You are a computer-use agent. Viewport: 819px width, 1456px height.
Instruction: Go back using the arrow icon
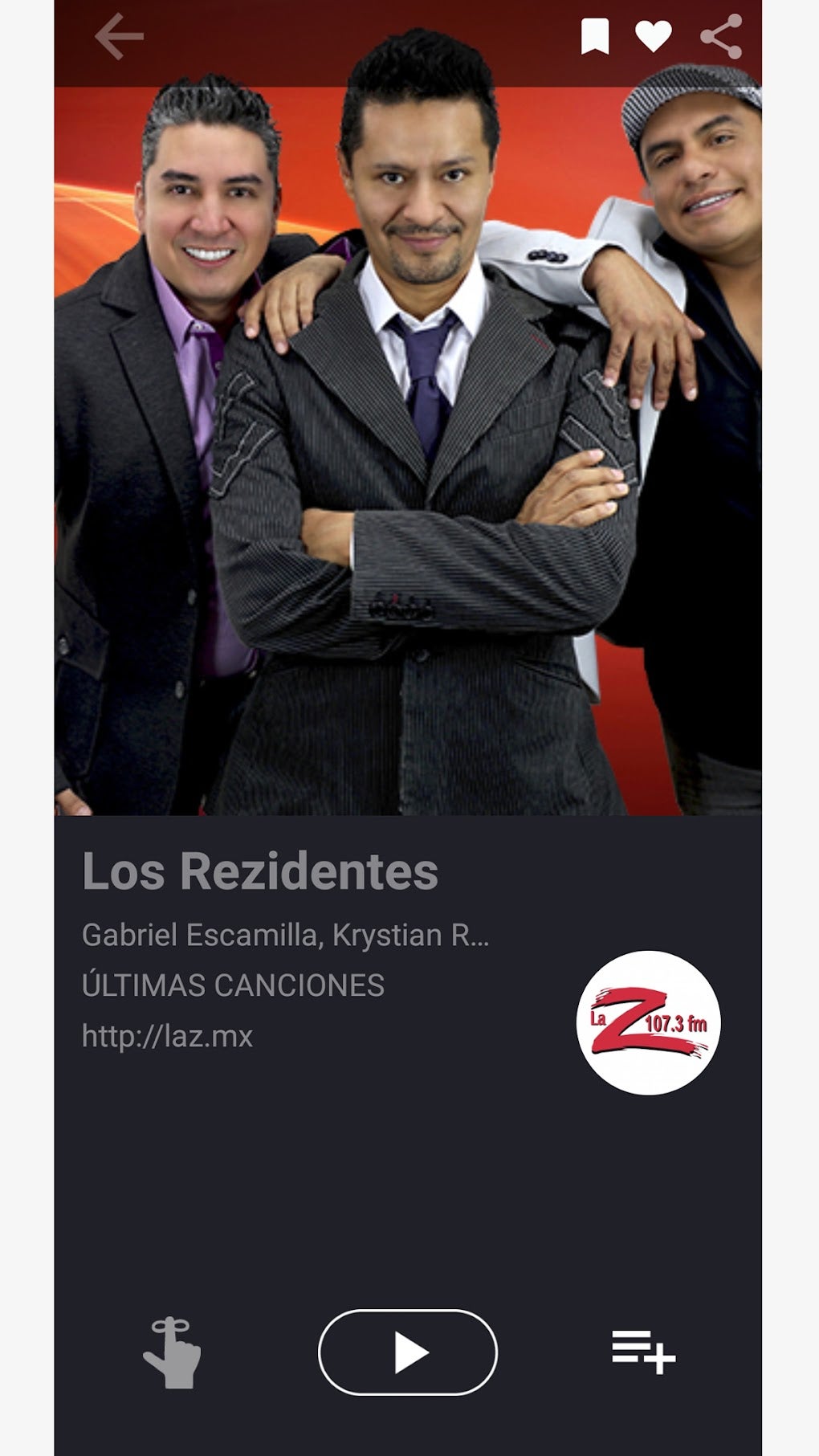pos(119,37)
